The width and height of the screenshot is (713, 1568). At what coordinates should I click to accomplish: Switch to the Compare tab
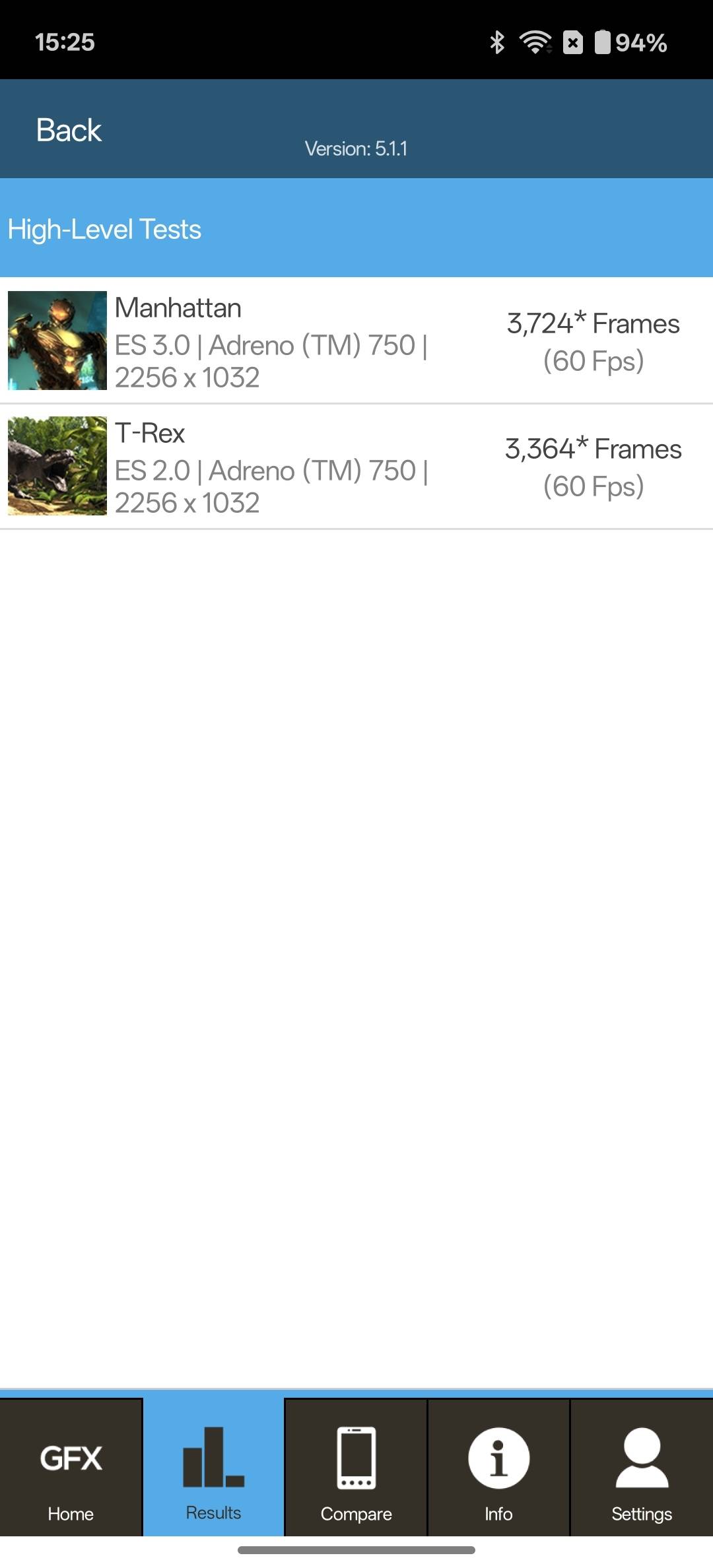[x=356, y=1468]
